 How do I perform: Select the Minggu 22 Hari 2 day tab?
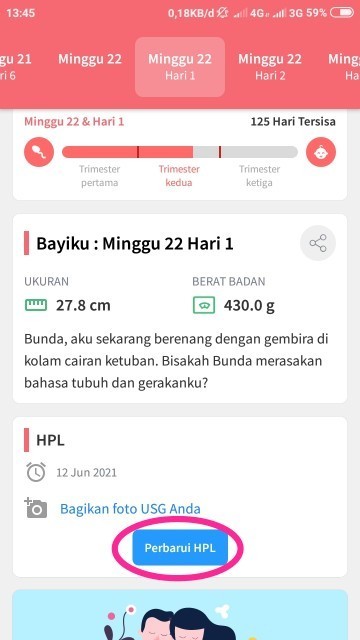(x=270, y=67)
